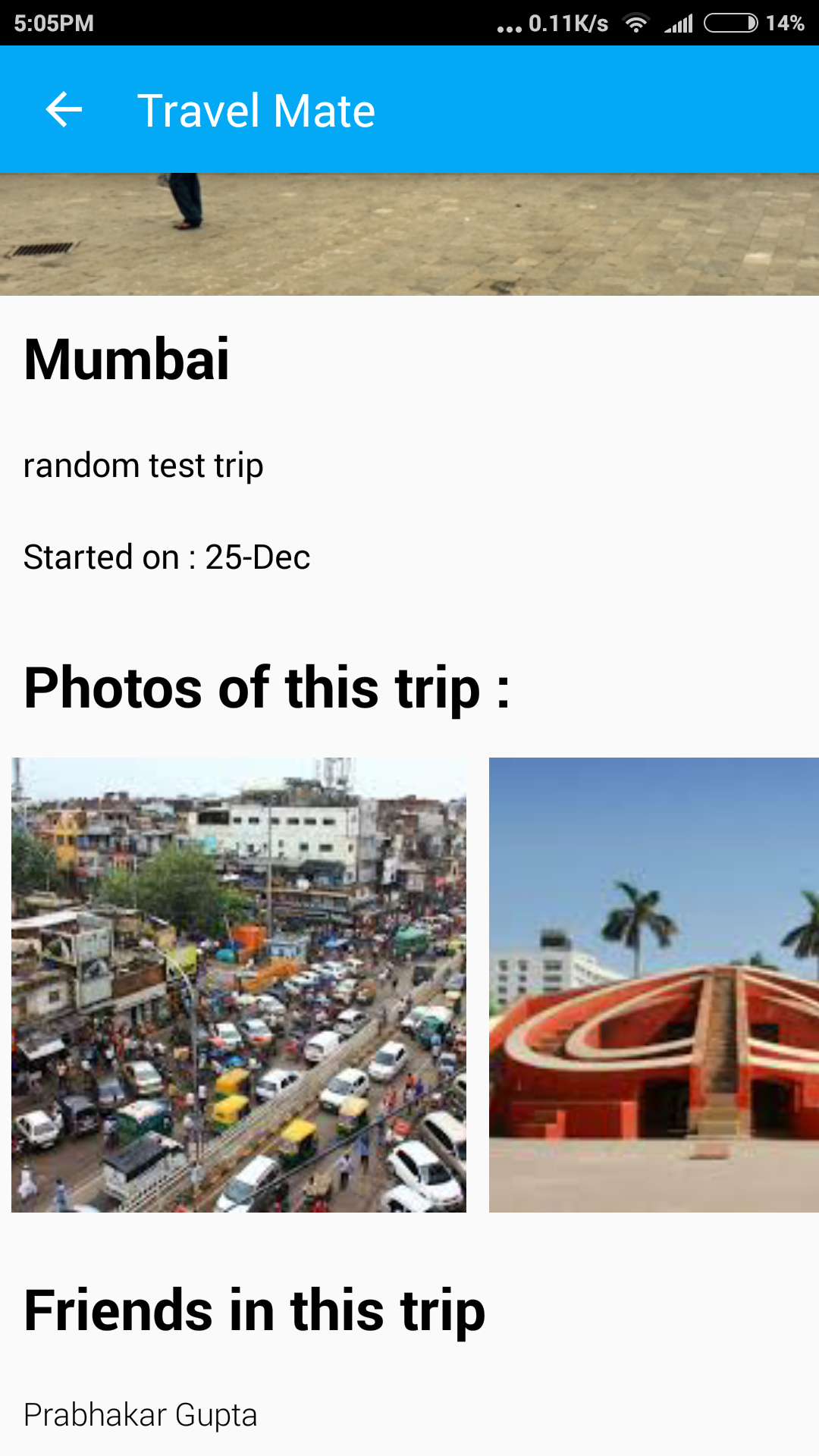Open the crowded street traffic photo
Image resolution: width=819 pixels, height=1456 pixels.
click(x=239, y=984)
